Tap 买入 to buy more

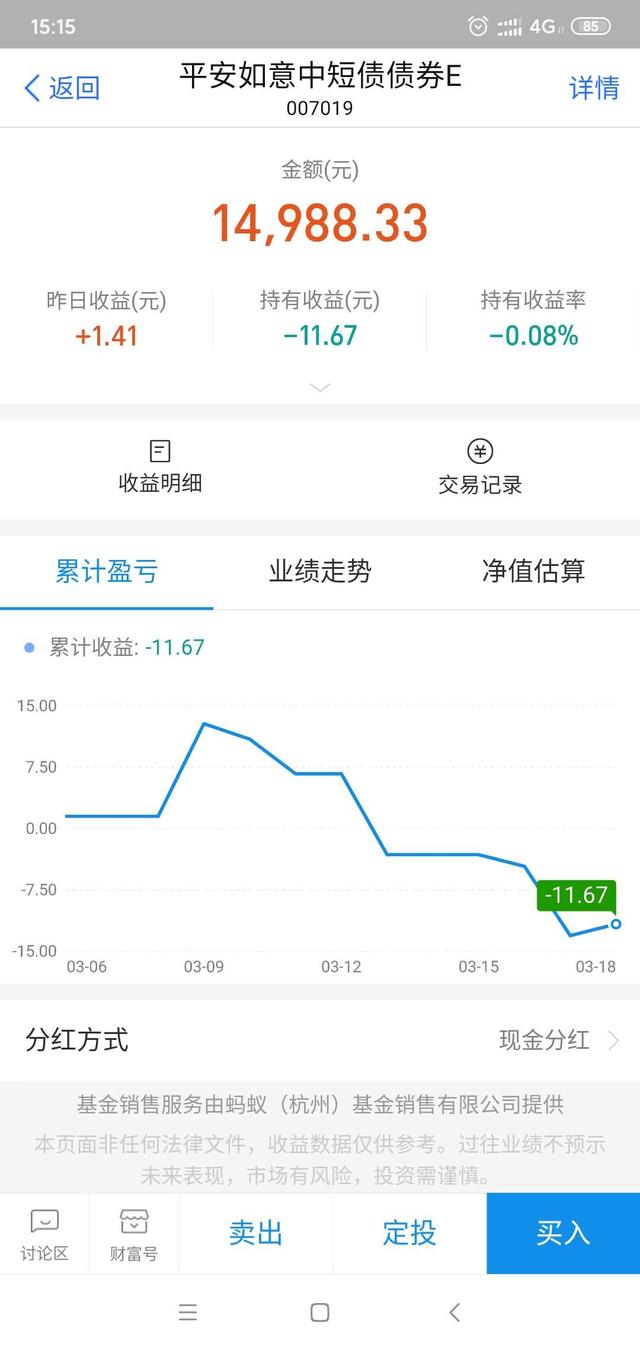pyautogui.click(x=563, y=1233)
